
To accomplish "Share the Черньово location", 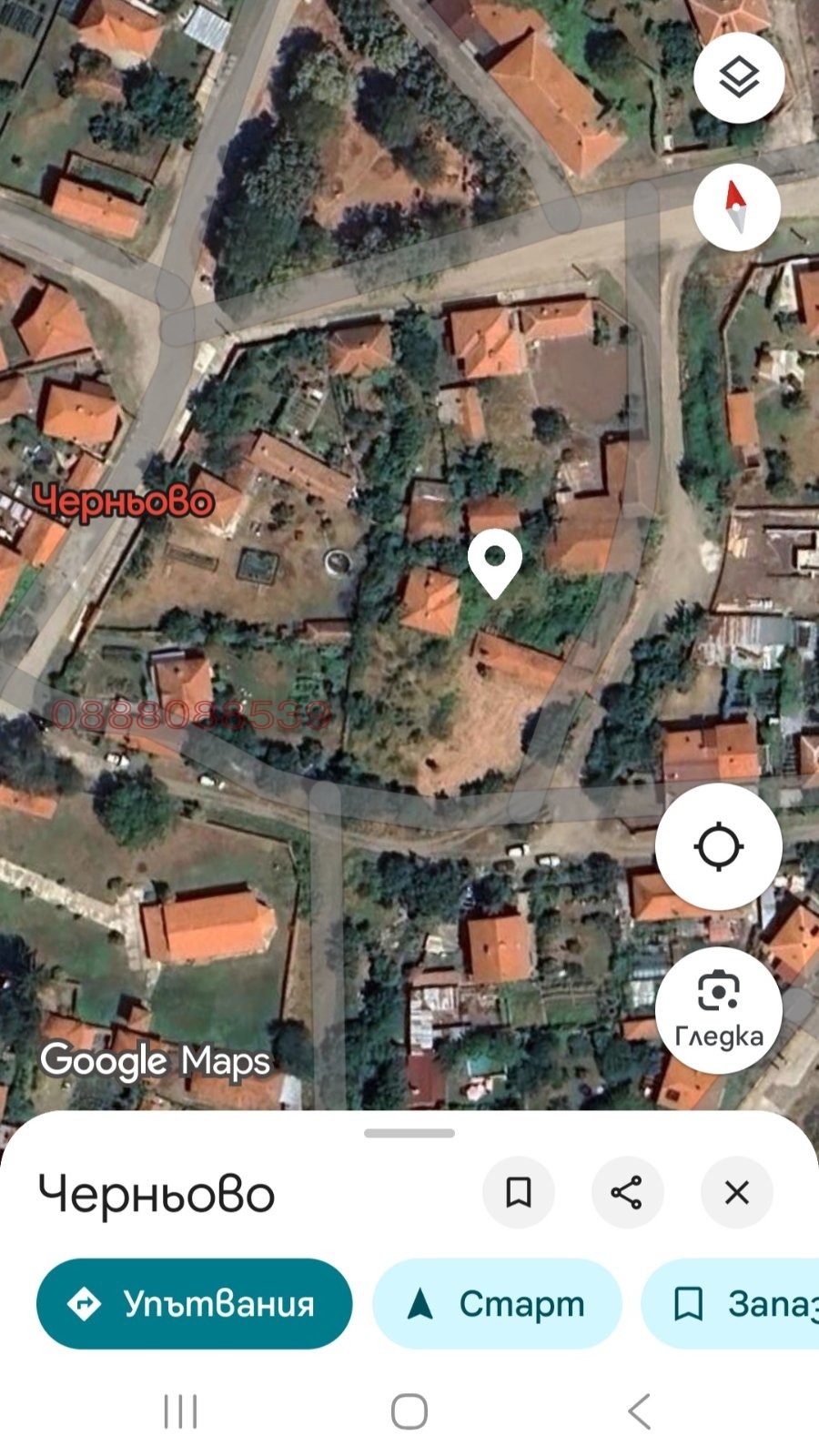I will tap(627, 1192).
